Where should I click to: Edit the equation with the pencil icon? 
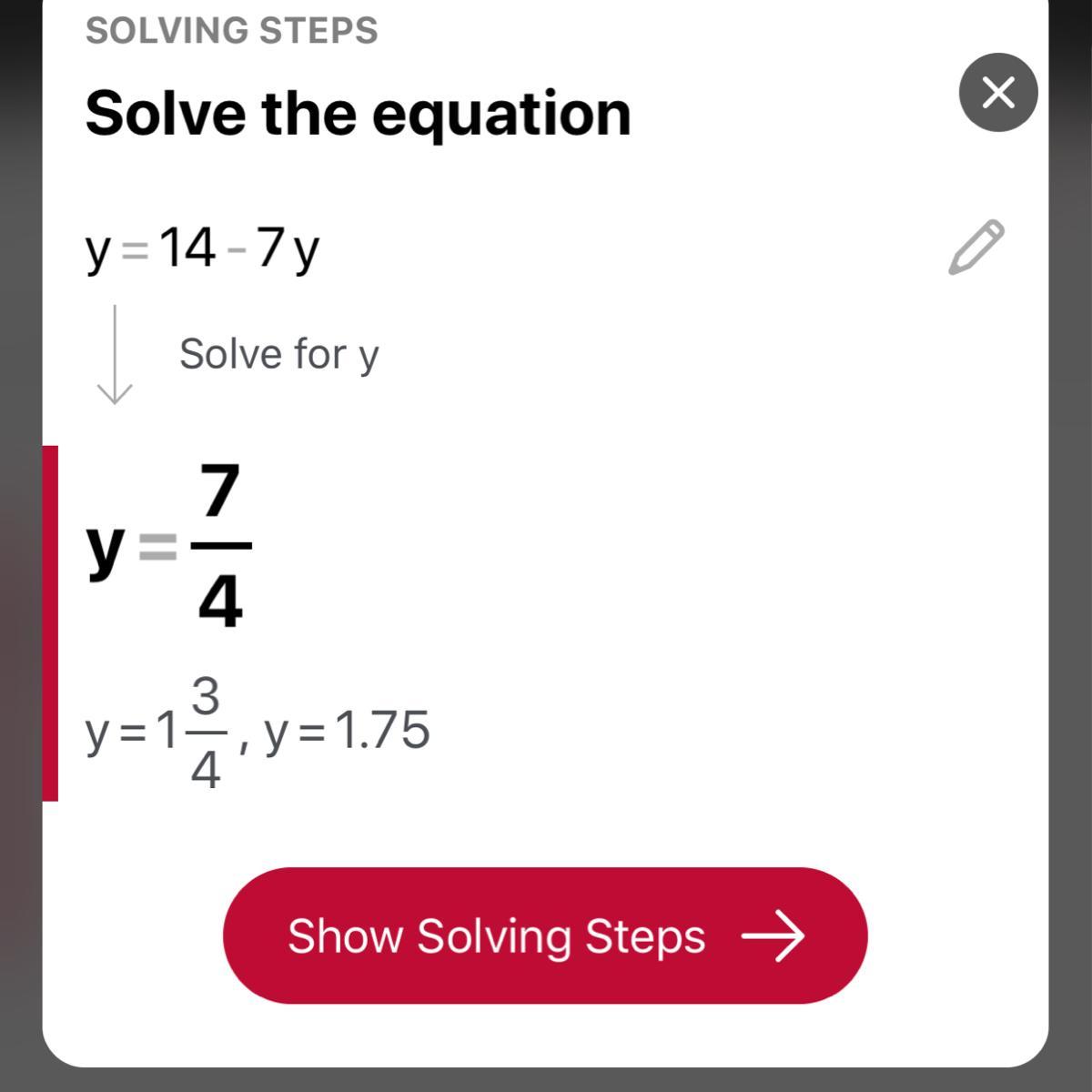point(976,247)
